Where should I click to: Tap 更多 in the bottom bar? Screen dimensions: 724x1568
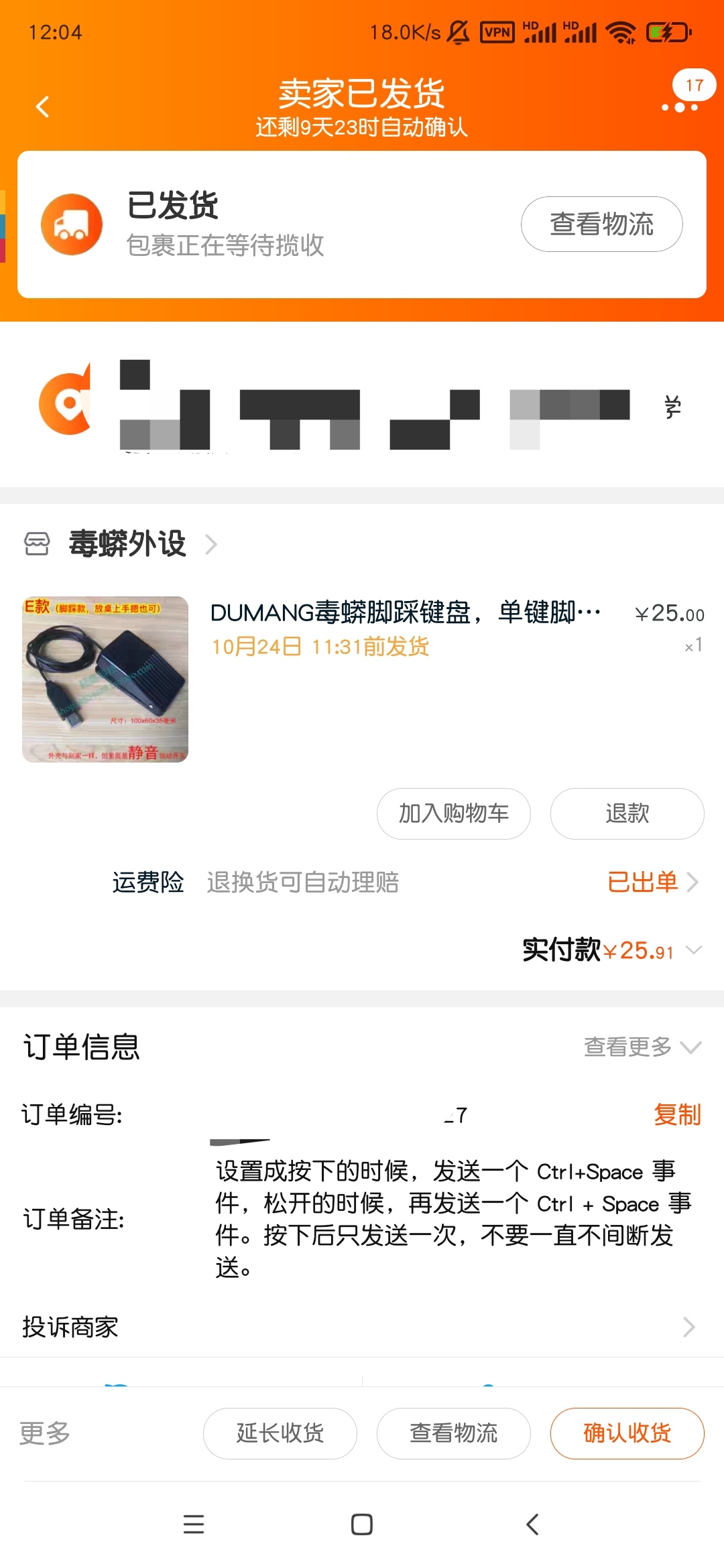tap(45, 1433)
